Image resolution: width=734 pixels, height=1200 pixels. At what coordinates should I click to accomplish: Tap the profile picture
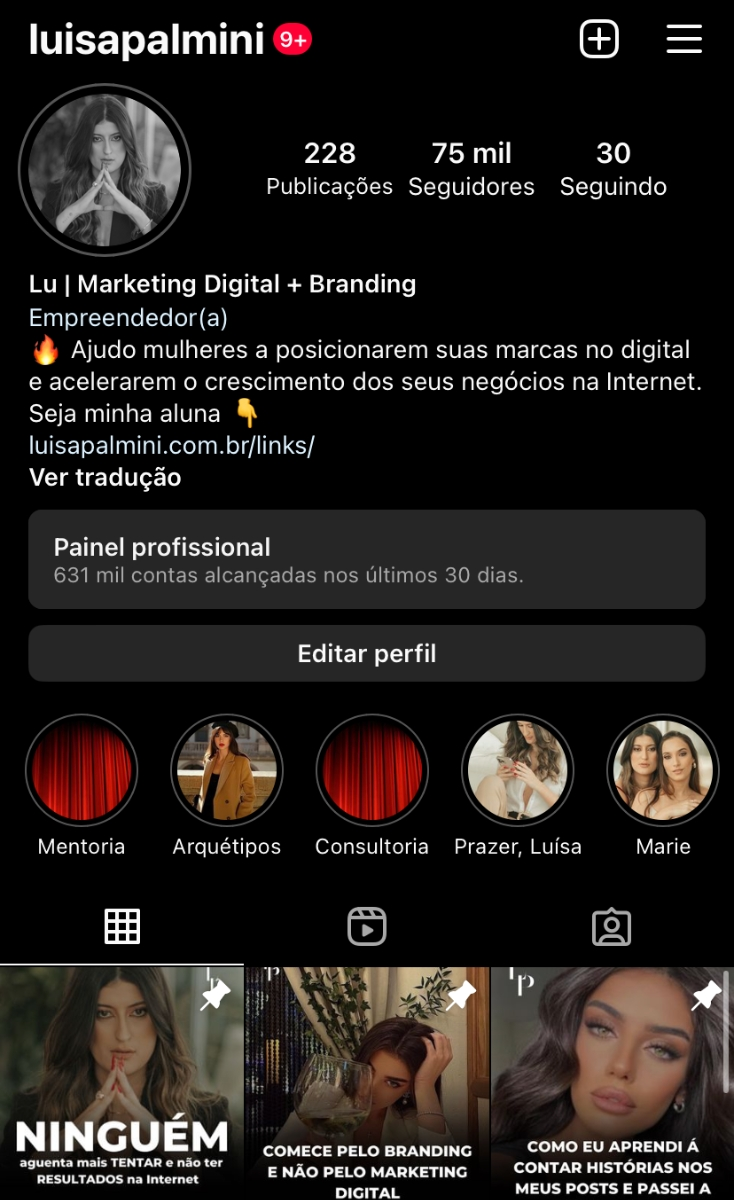[x=105, y=171]
